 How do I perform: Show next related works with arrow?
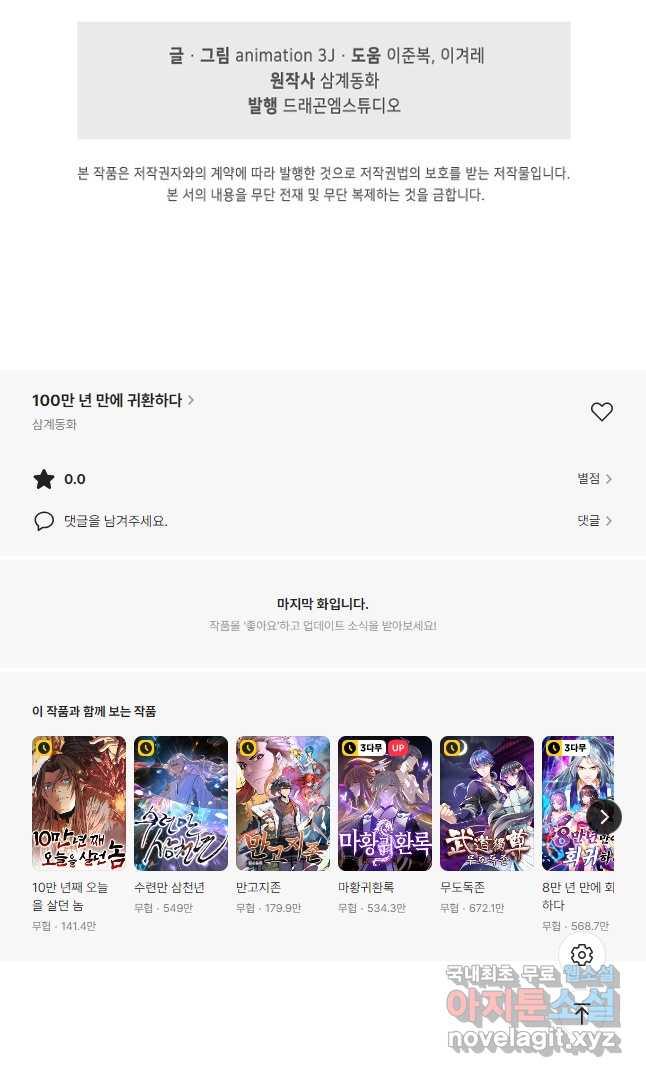(604, 816)
